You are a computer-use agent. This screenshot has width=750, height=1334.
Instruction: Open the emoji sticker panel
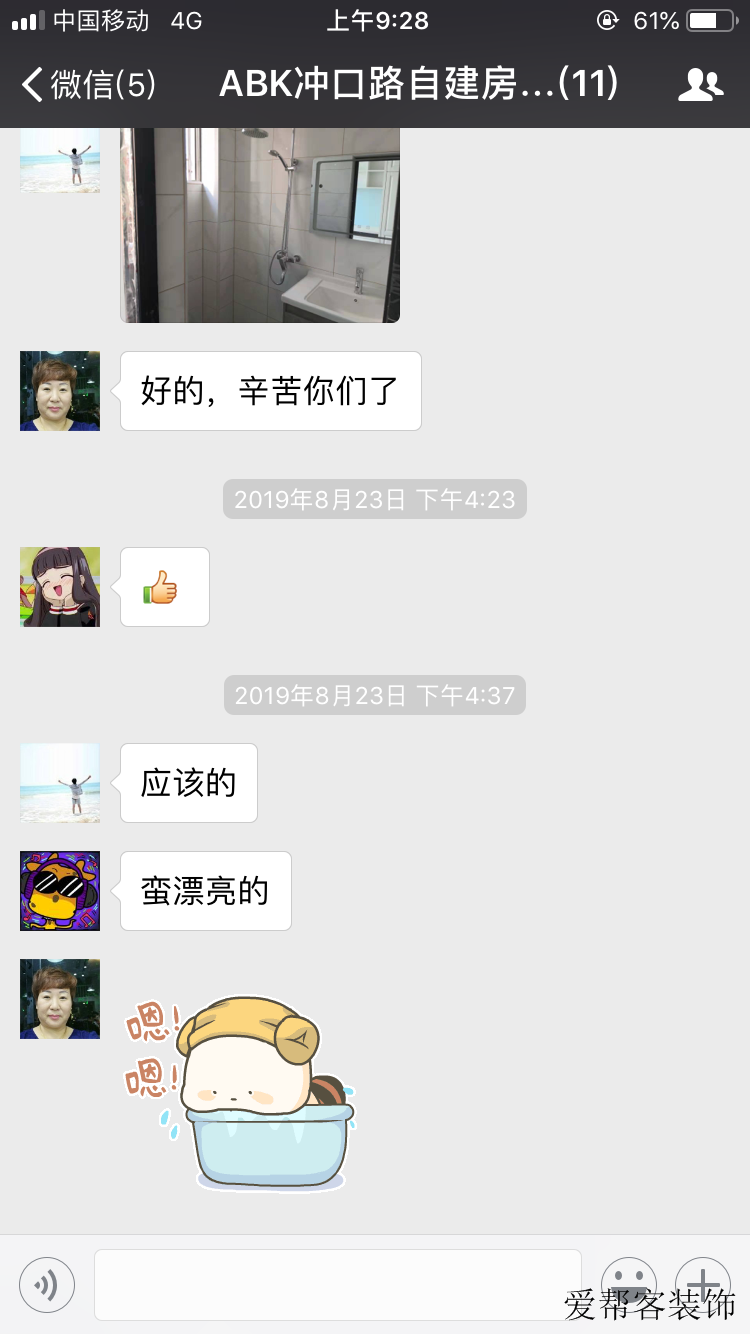[x=629, y=1284]
